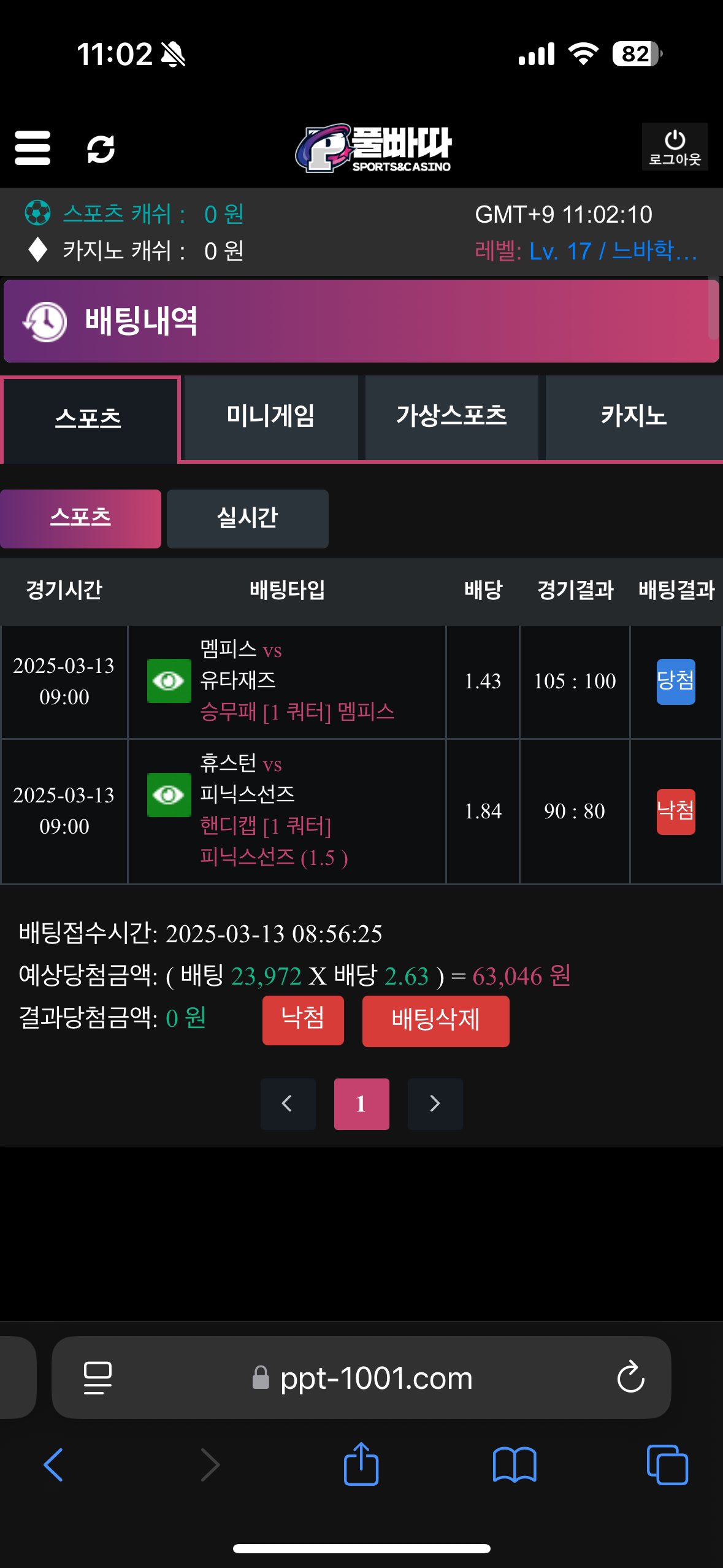Open the Safari tabs overview
This screenshot has height=1568, width=723.
pyautogui.click(x=667, y=1465)
